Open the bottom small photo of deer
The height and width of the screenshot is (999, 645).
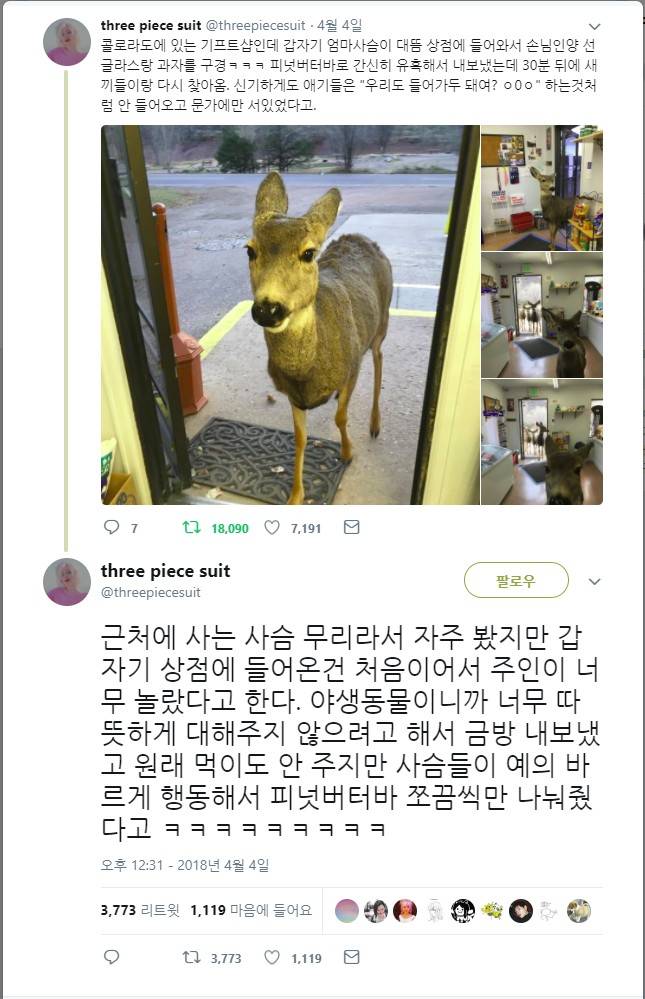541,442
